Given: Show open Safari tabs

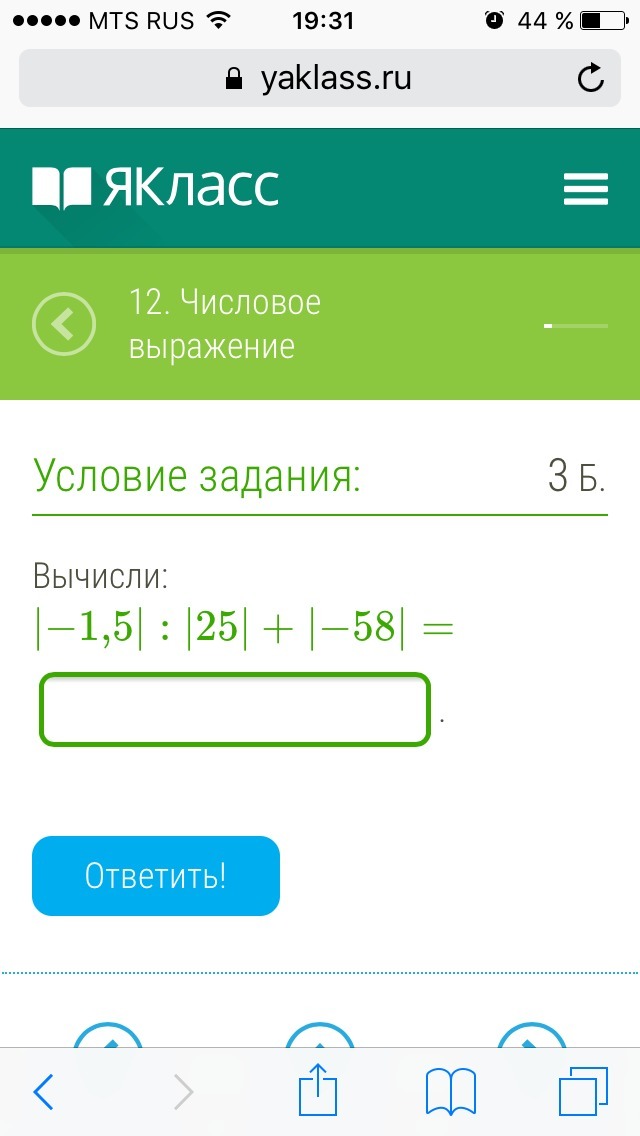Looking at the screenshot, I should pyautogui.click(x=583, y=1091).
